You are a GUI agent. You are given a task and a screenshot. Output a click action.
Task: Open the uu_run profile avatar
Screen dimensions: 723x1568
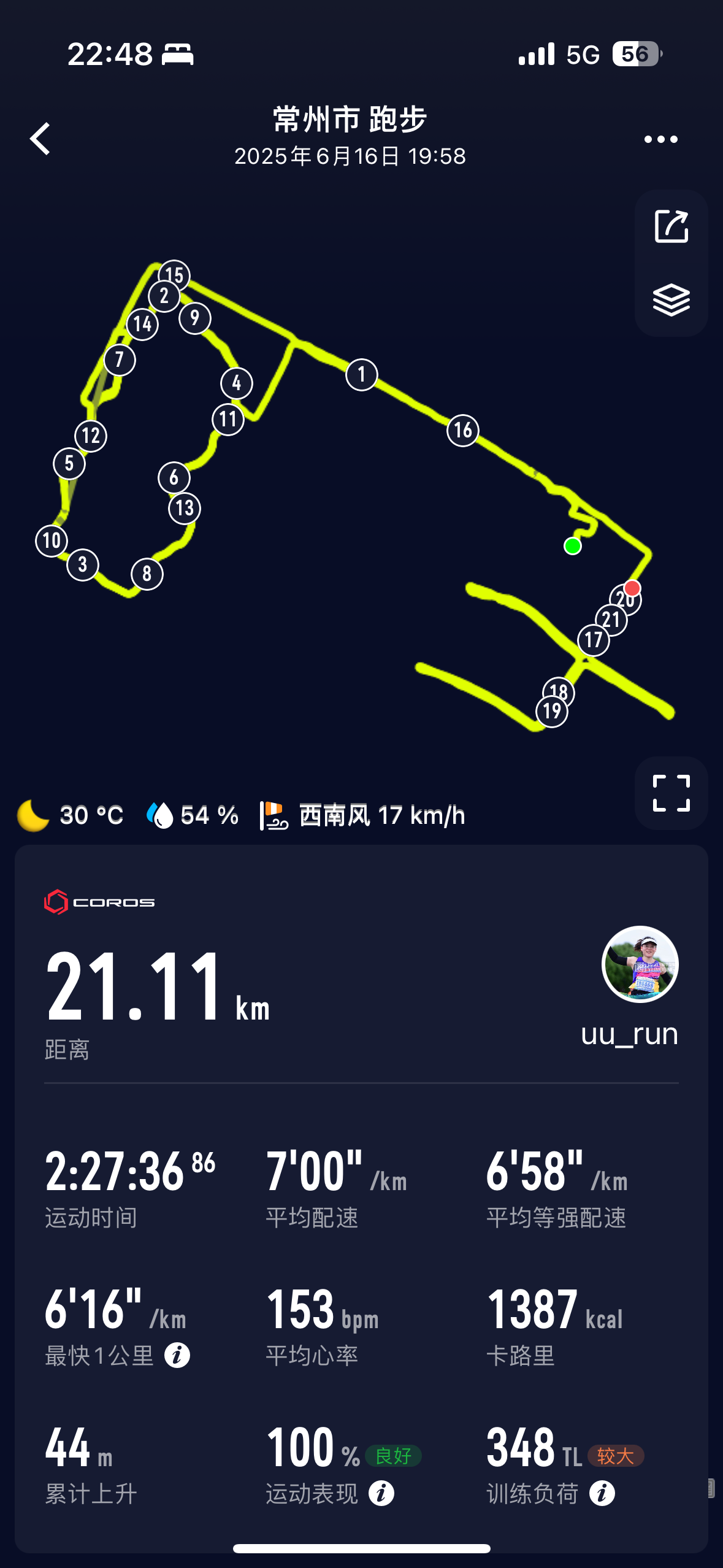click(640, 964)
